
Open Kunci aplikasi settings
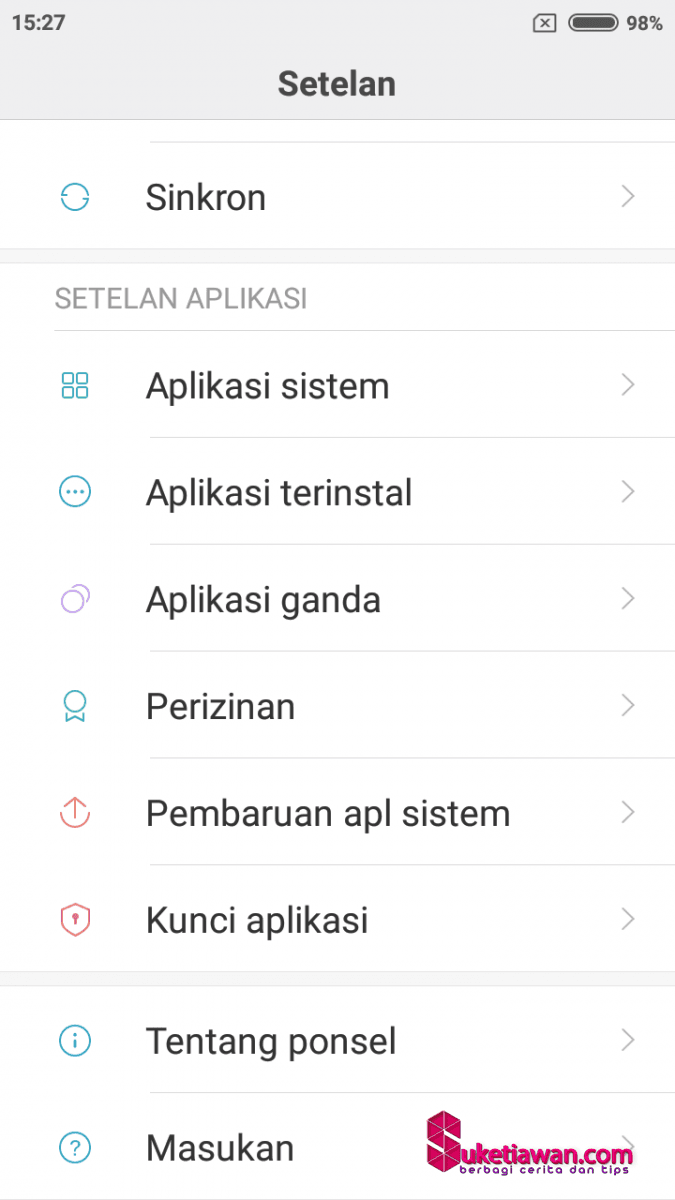coord(337,919)
